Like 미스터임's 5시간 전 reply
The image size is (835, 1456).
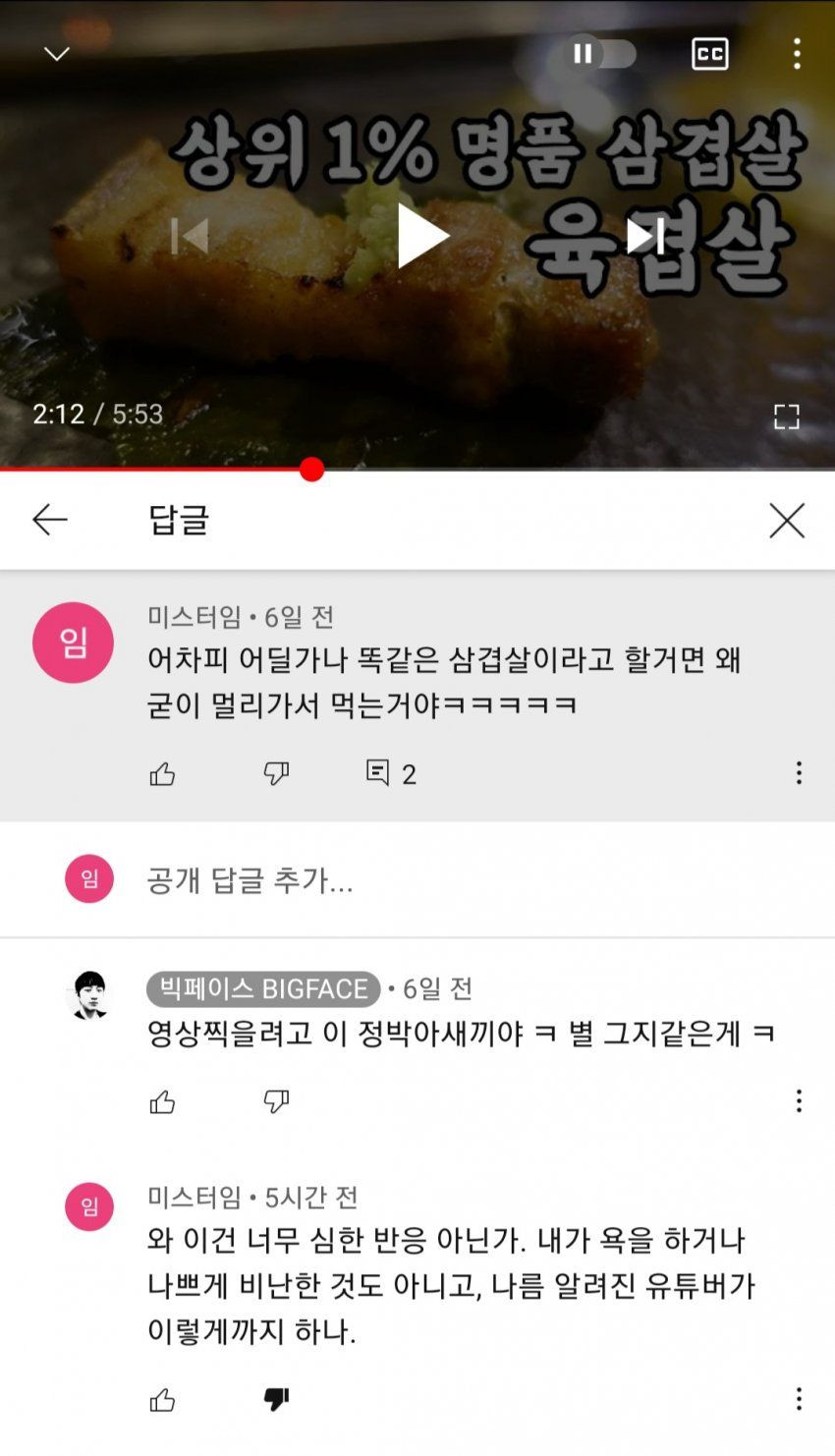click(x=162, y=1399)
